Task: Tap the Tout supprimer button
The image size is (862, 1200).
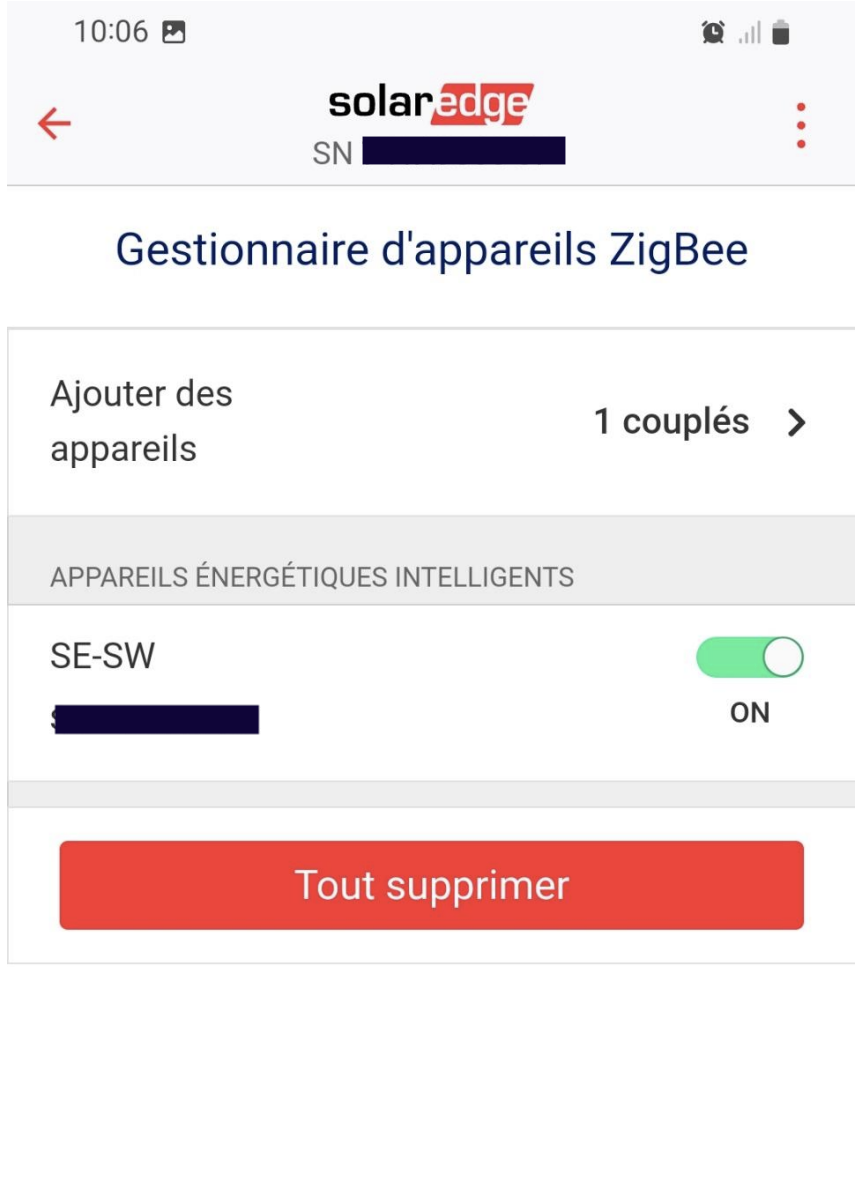Action: coord(431,885)
